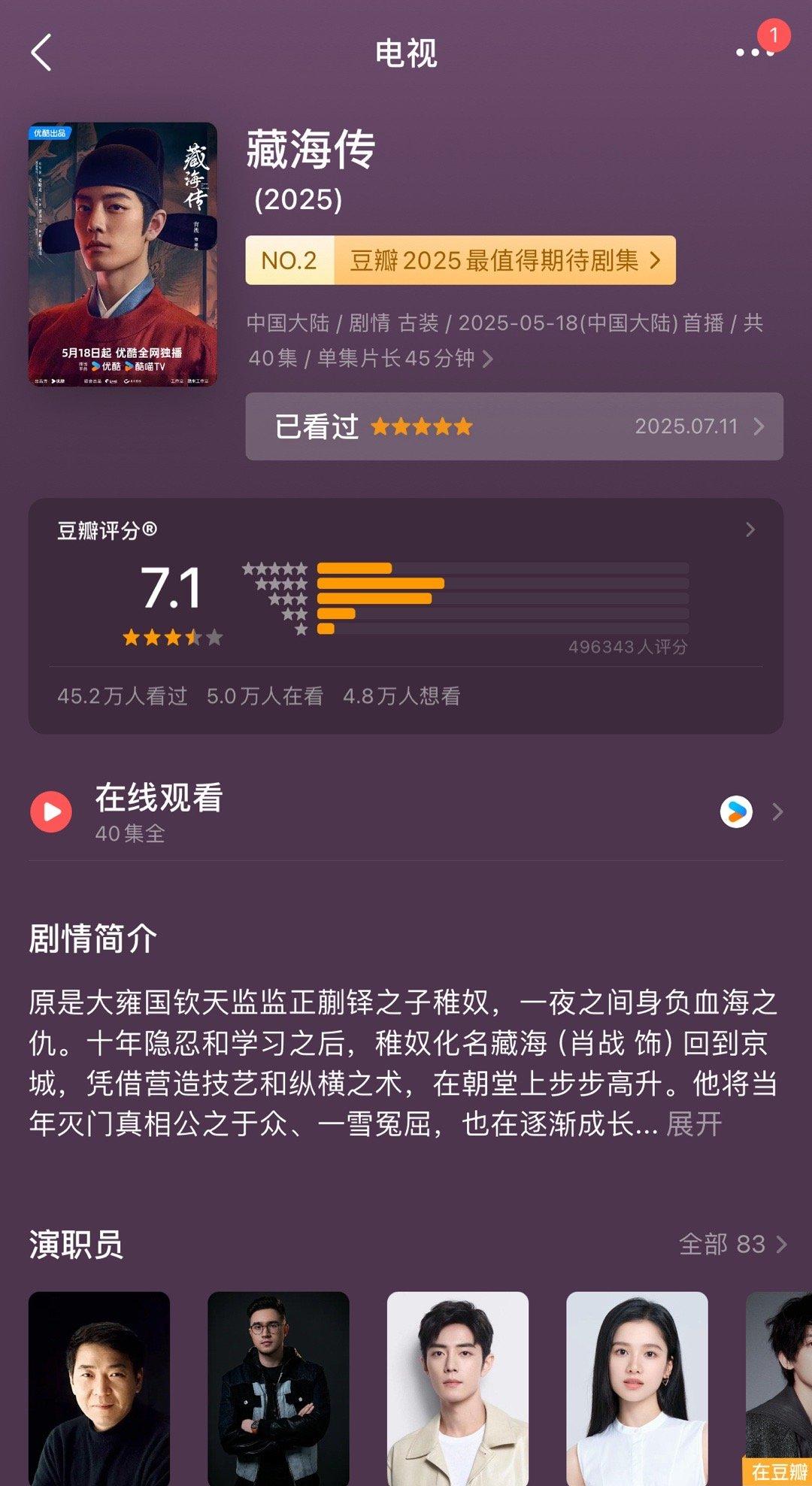Open the cast member wearing glasses
The image size is (812, 1486).
pyautogui.click(x=278, y=1388)
